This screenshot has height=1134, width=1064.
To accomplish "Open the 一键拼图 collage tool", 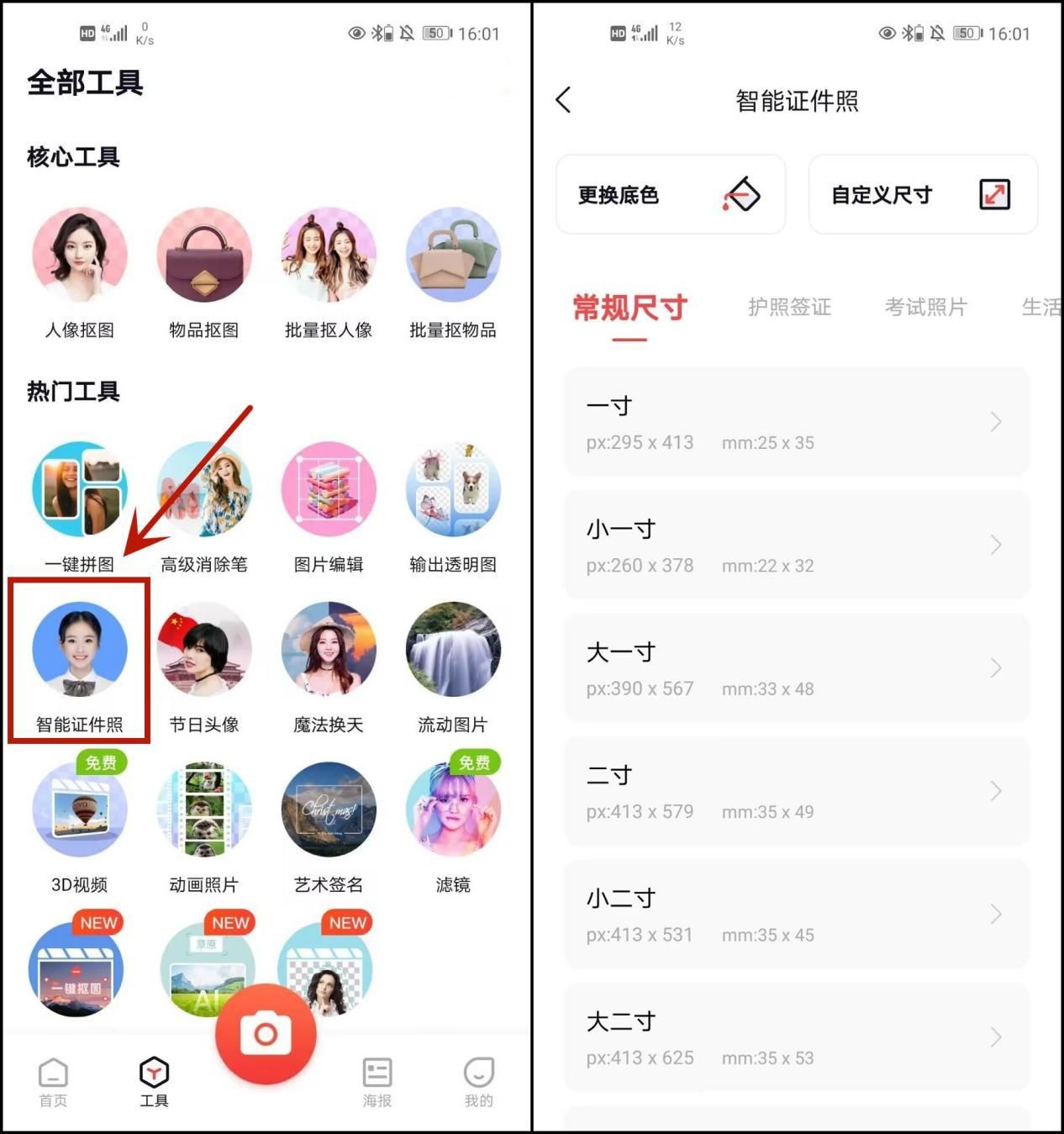I will coord(80,492).
